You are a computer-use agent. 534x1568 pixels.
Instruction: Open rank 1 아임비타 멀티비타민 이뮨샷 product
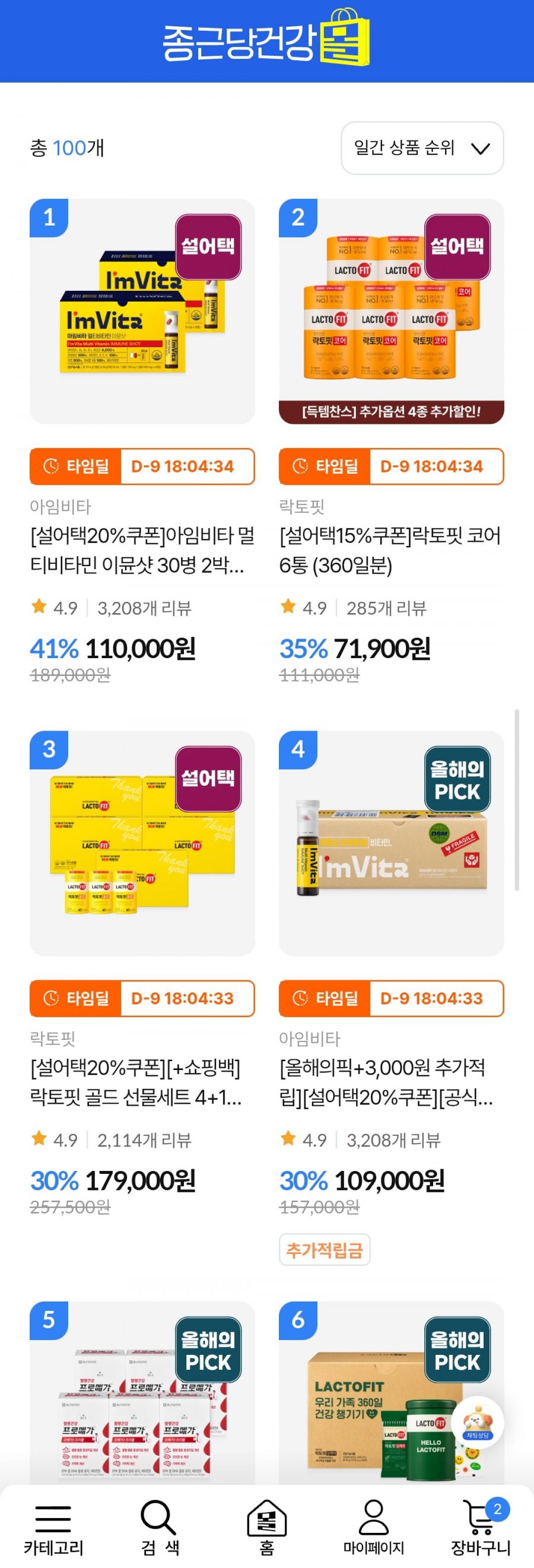(x=142, y=312)
